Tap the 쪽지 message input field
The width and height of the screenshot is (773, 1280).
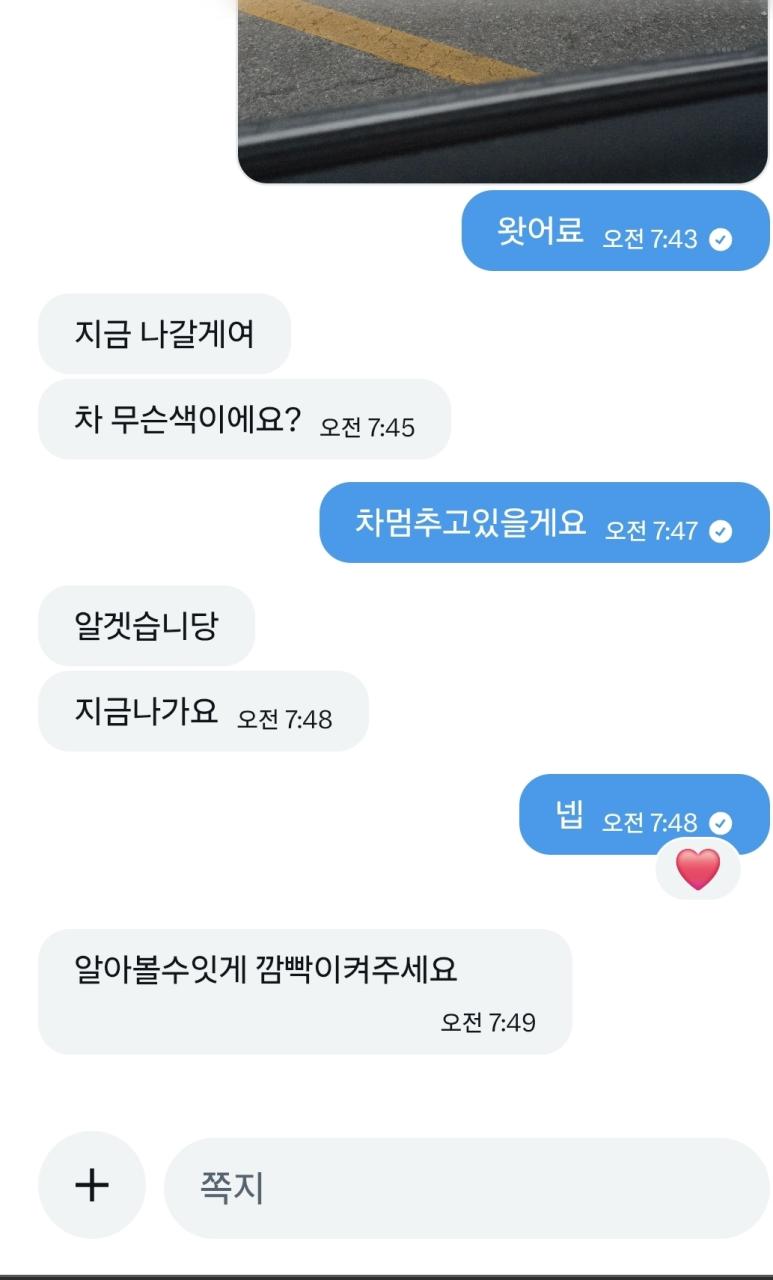point(466,1188)
